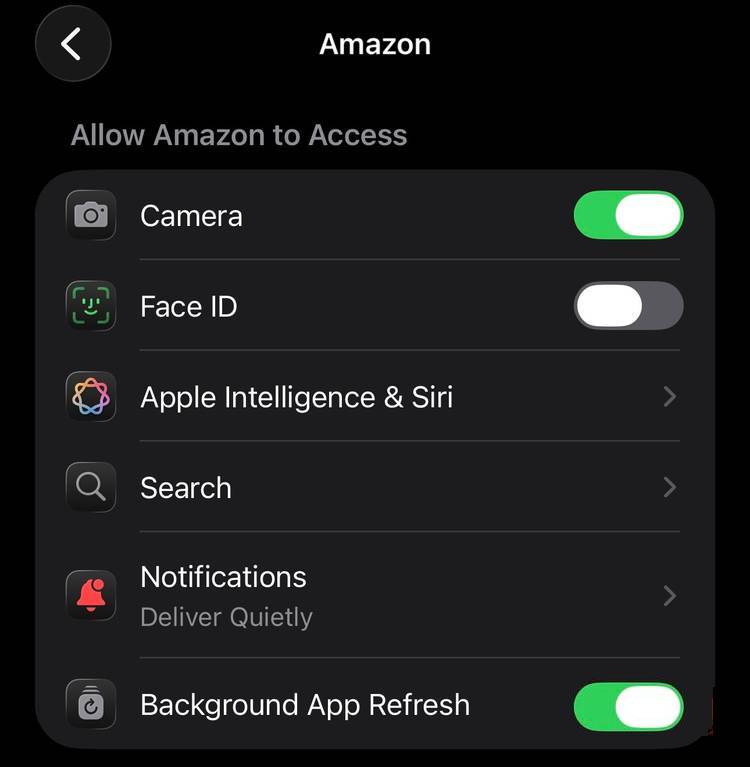Tap the Deliver Quietly label
The width and height of the screenshot is (750, 767).
tap(226, 618)
